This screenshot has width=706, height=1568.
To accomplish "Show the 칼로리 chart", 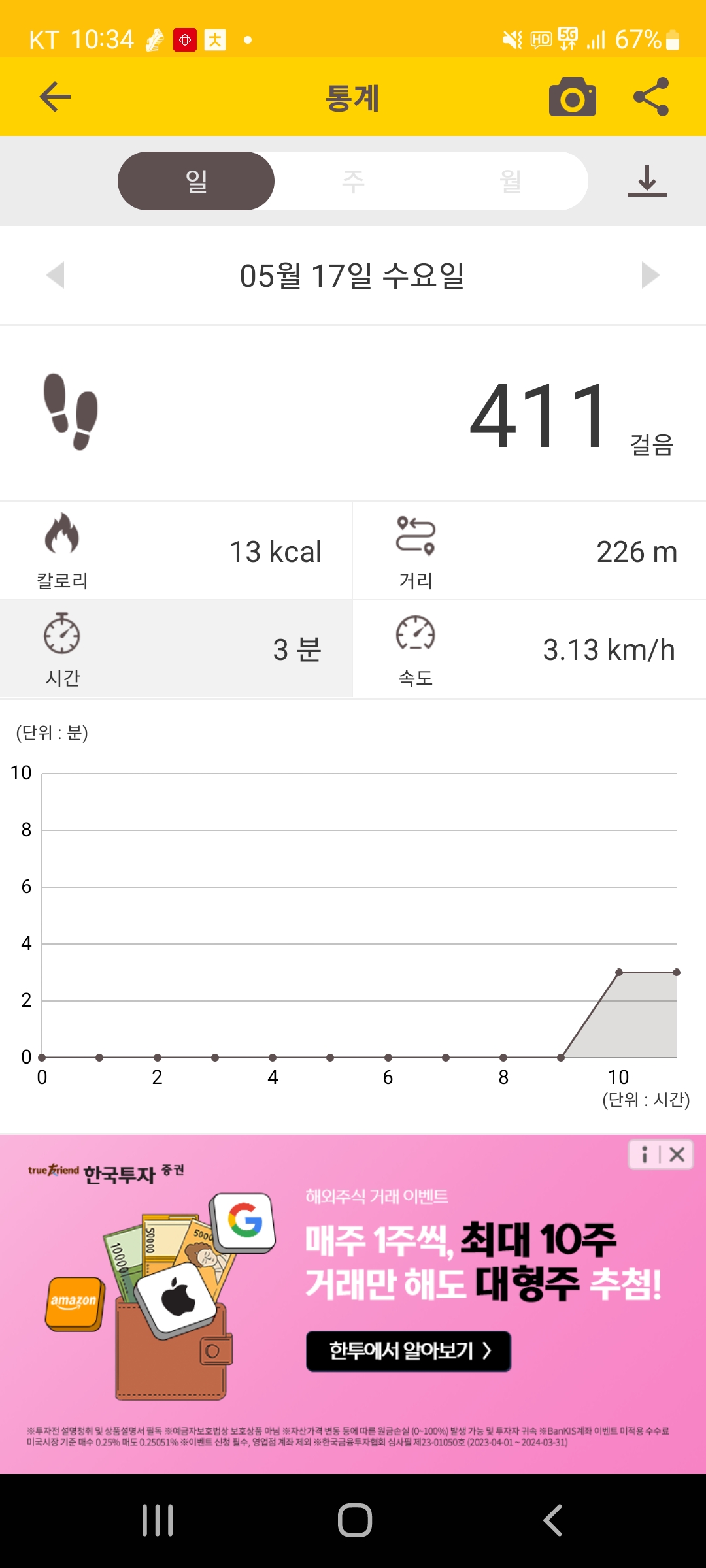I will click(x=176, y=551).
